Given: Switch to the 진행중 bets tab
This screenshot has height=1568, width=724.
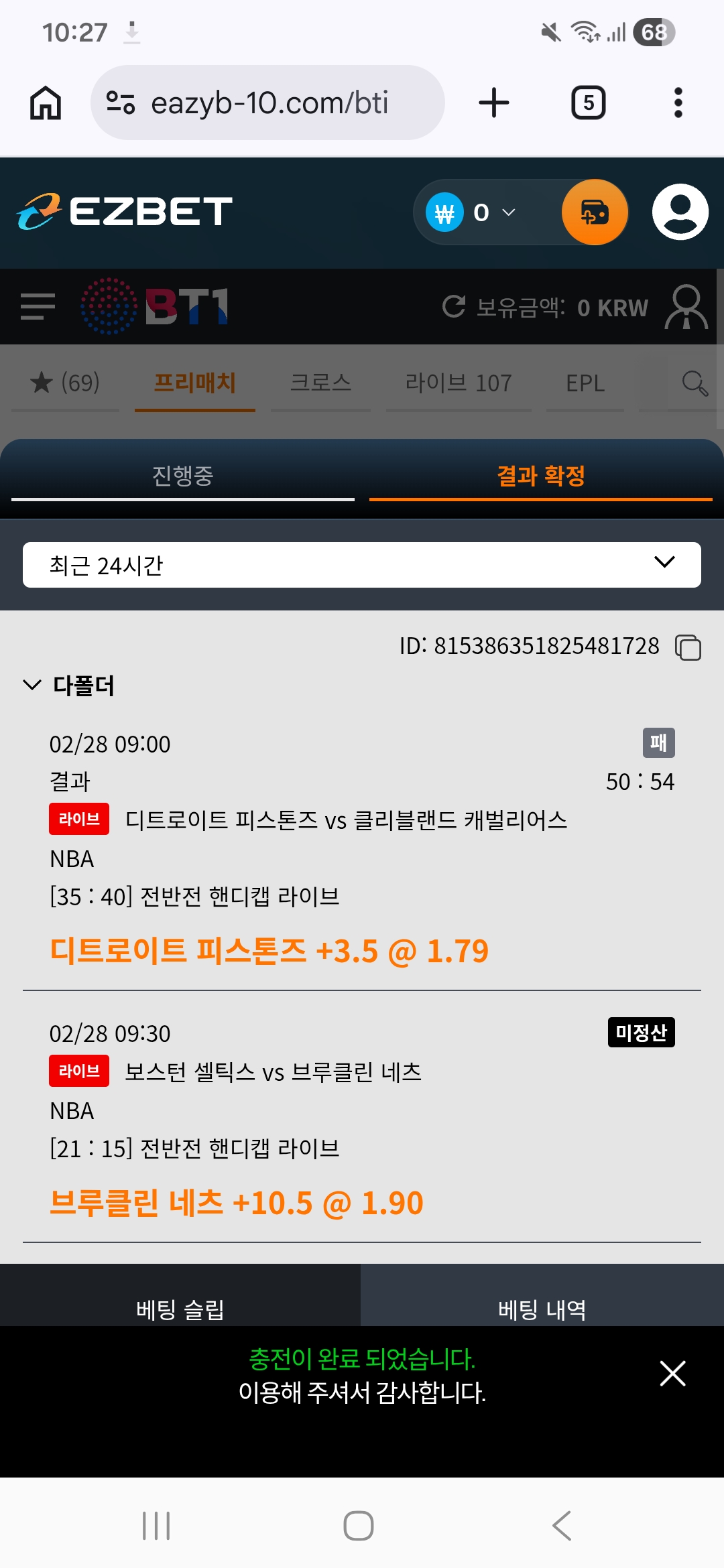Looking at the screenshot, I should coord(182,476).
